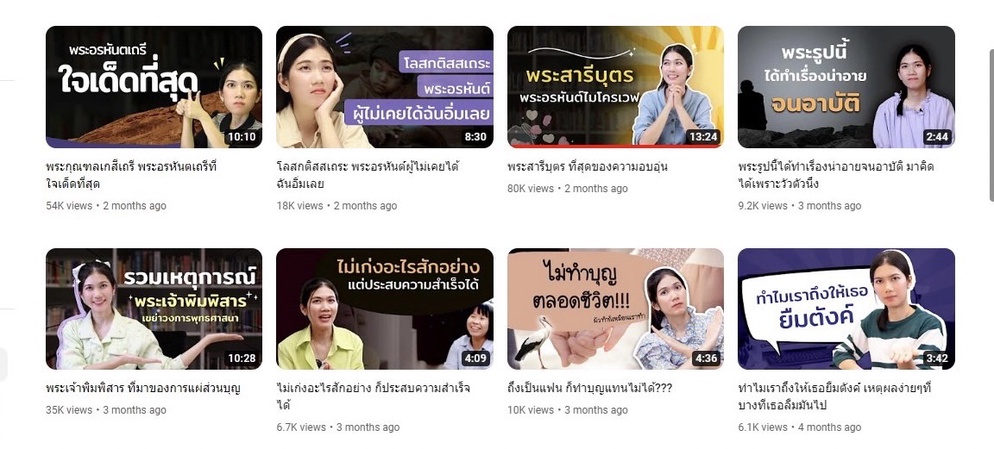Watch the 3:42 video ทำไมเราถึงให้เธอยืมตังค์
The image size is (994, 449).
click(846, 309)
